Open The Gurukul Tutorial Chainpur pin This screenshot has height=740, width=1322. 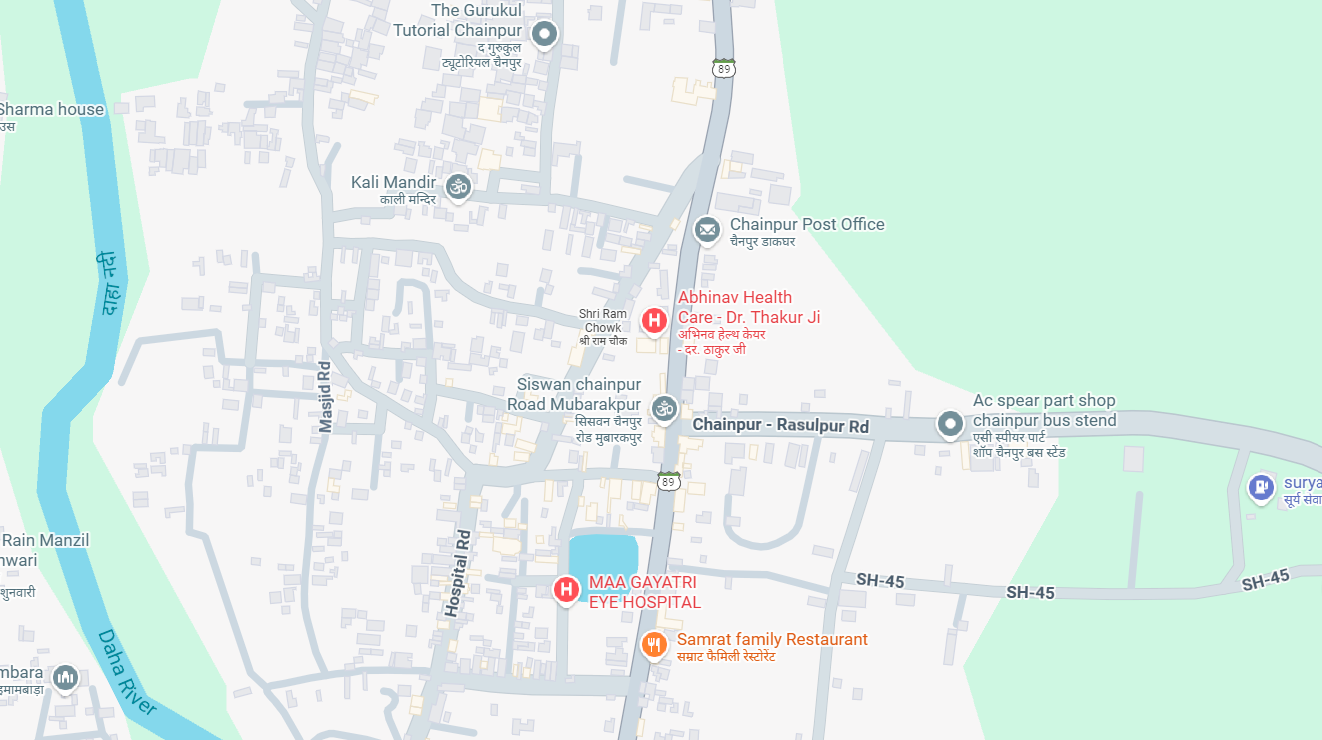coord(544,35)
